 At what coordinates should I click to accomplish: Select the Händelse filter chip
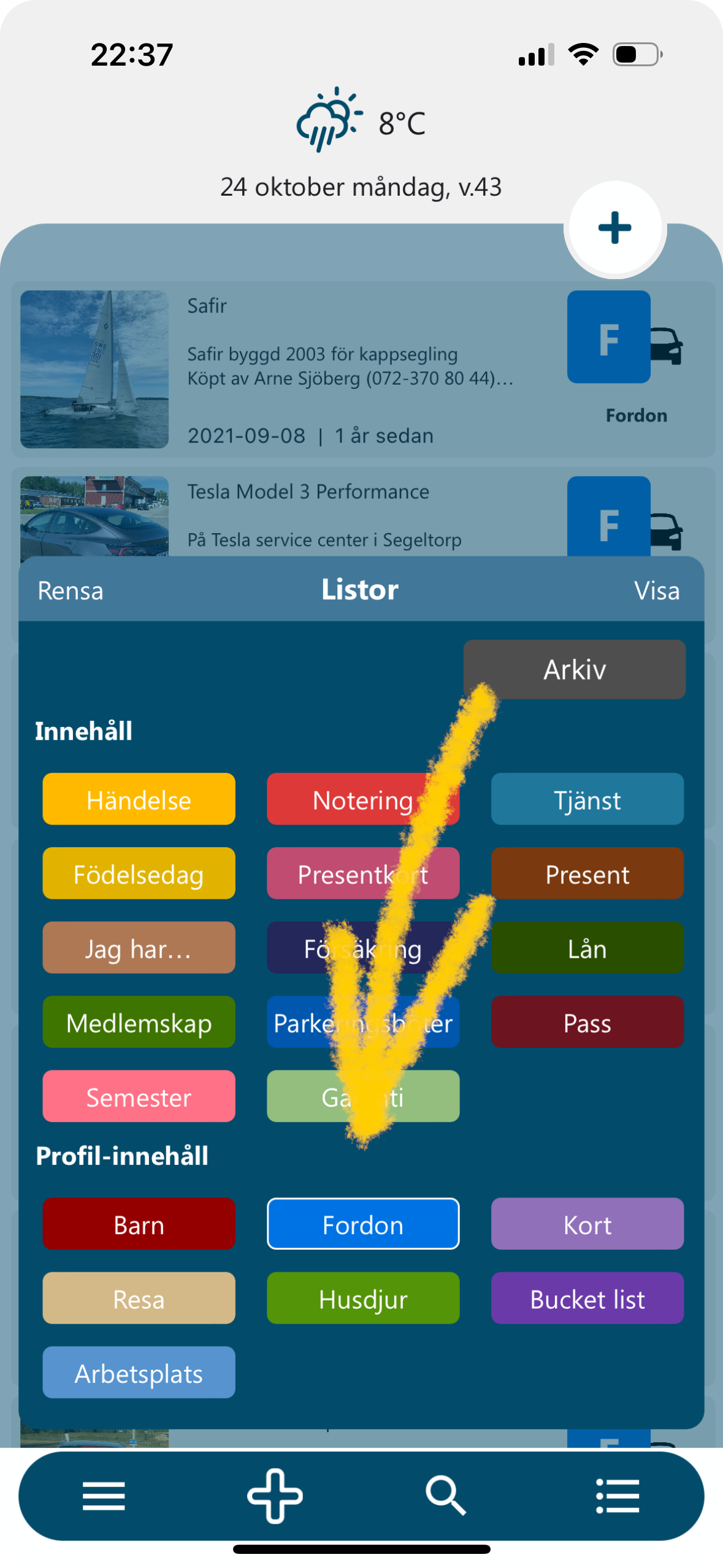click(139, 800)
